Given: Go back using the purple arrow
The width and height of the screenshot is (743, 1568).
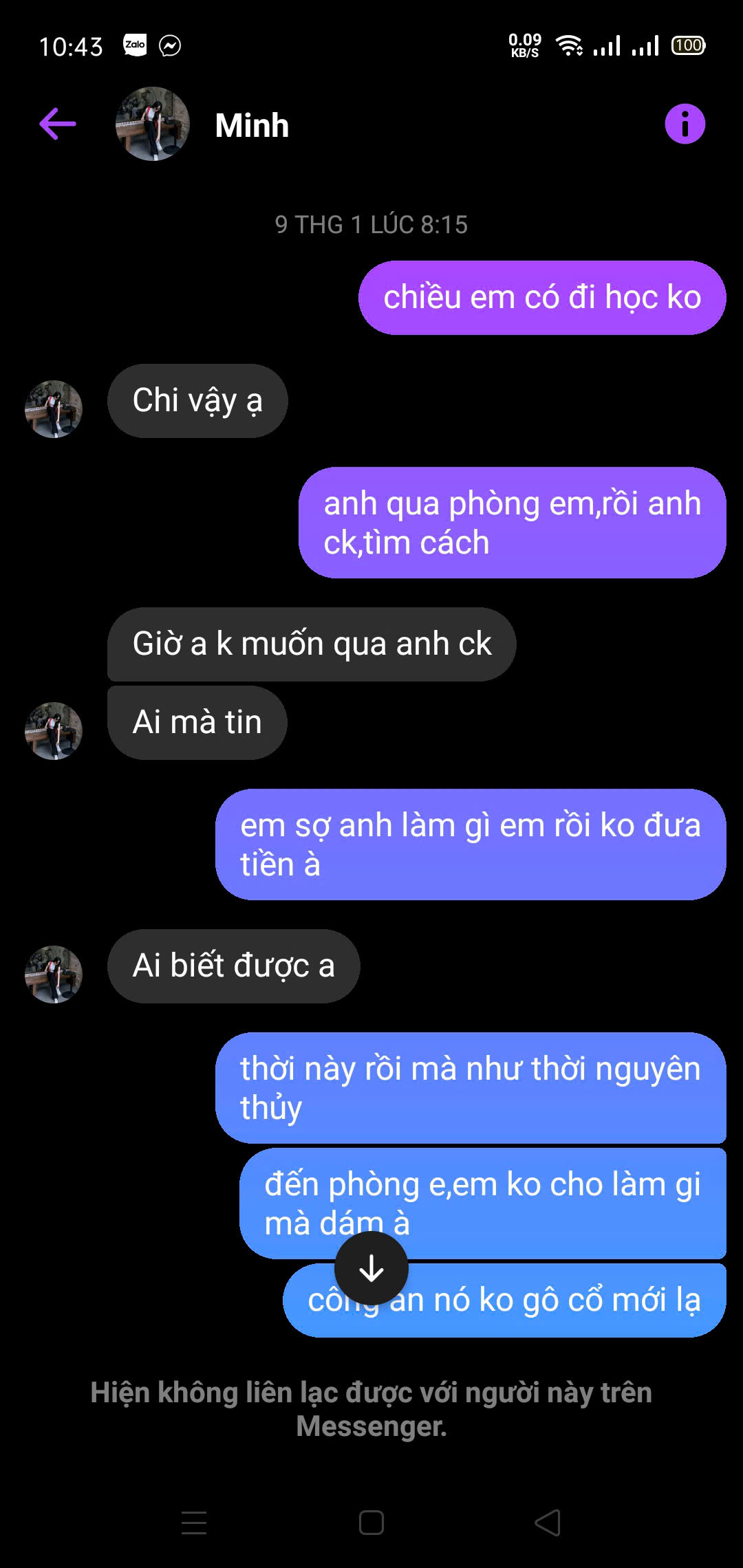Looking at the screenshot, I should click(x=58, y=124).
